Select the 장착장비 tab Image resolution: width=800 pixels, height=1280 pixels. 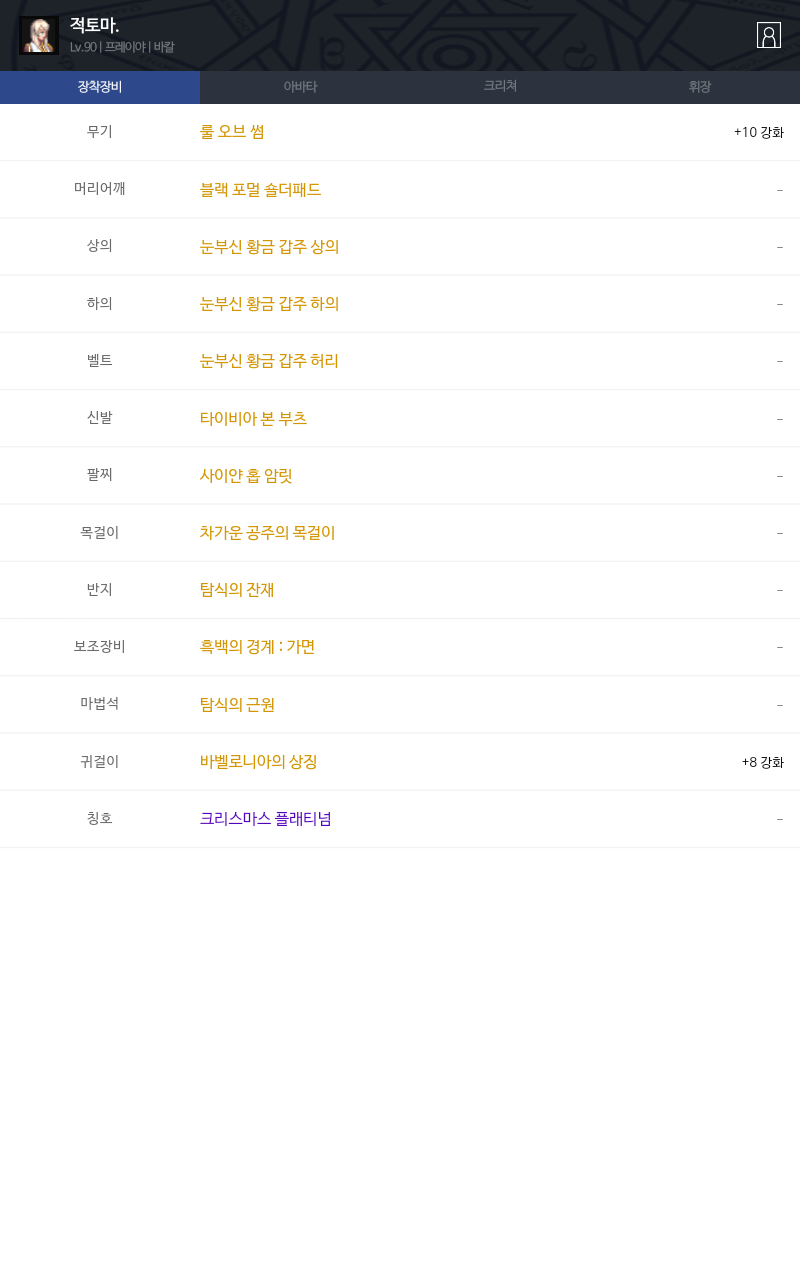point(100,87)
